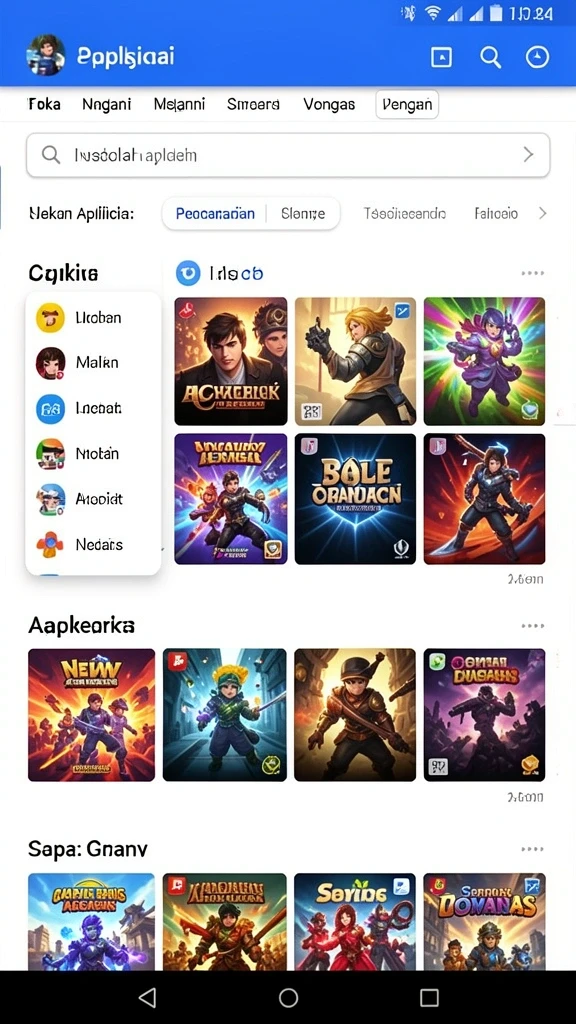Open the clock history icon
Viewport: 576px width, 1024px height.
(x=537, y=57)
